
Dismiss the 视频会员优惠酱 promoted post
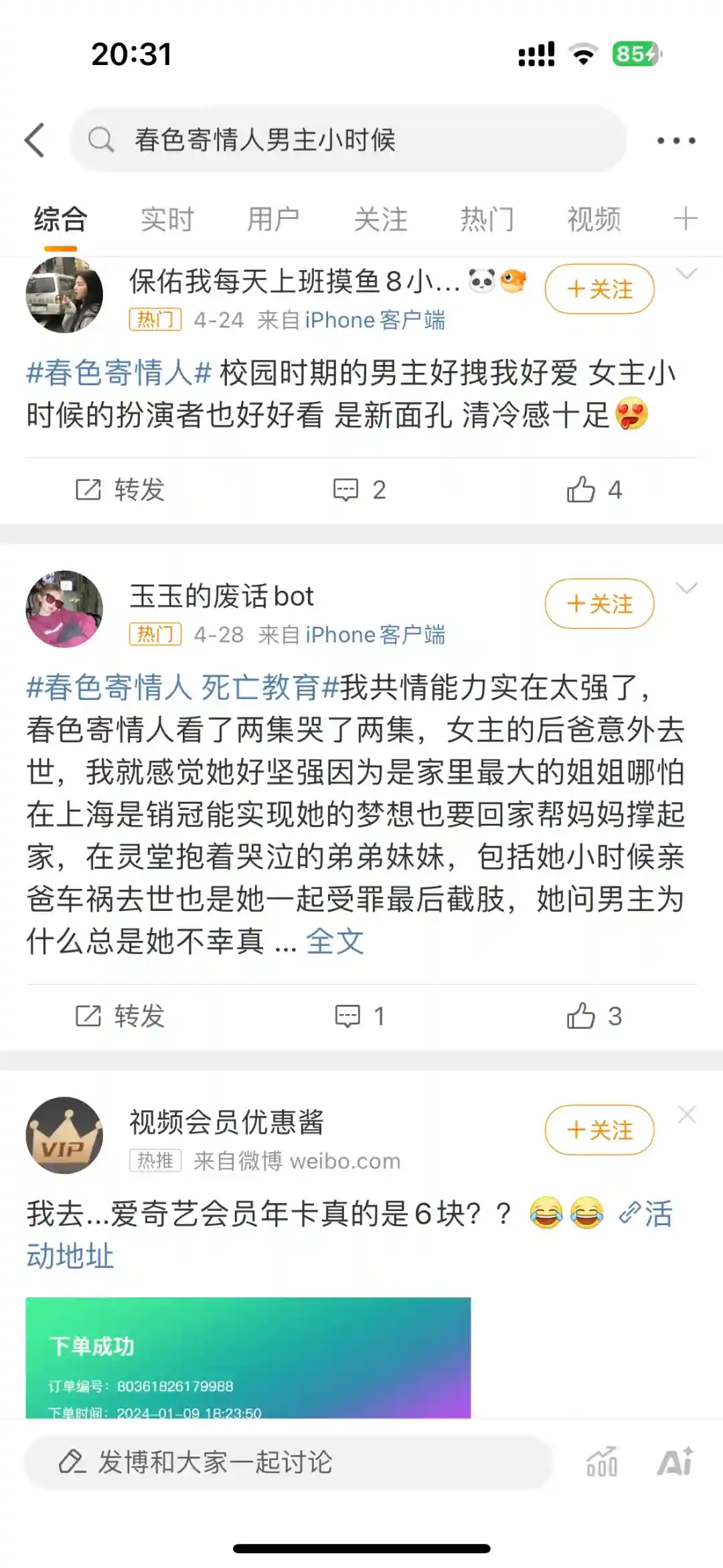tap(687, 1115)
